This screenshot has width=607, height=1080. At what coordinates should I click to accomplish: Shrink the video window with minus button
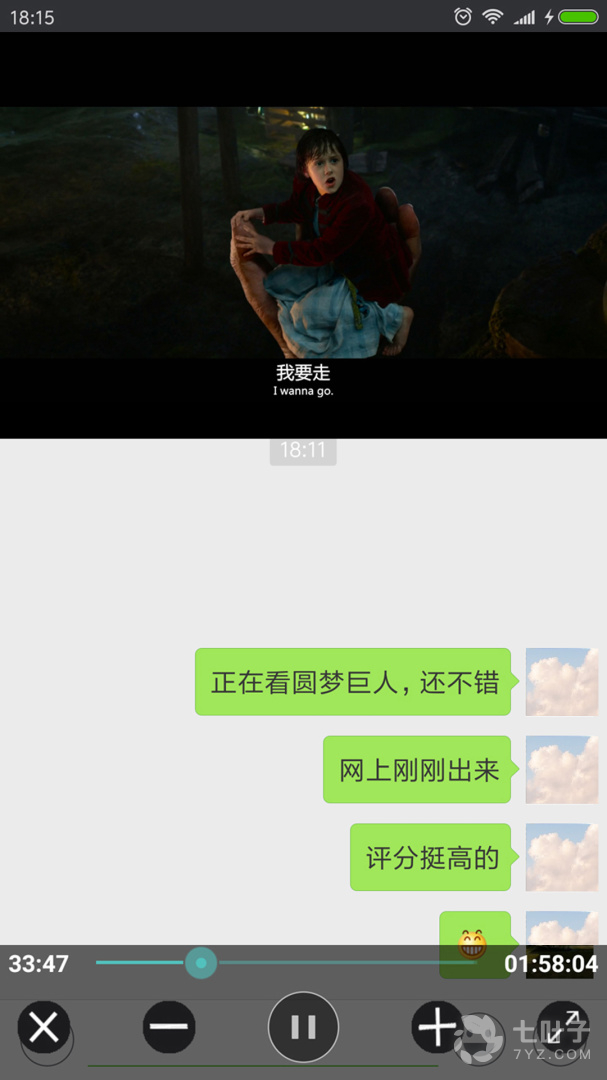pos(169,1027)
